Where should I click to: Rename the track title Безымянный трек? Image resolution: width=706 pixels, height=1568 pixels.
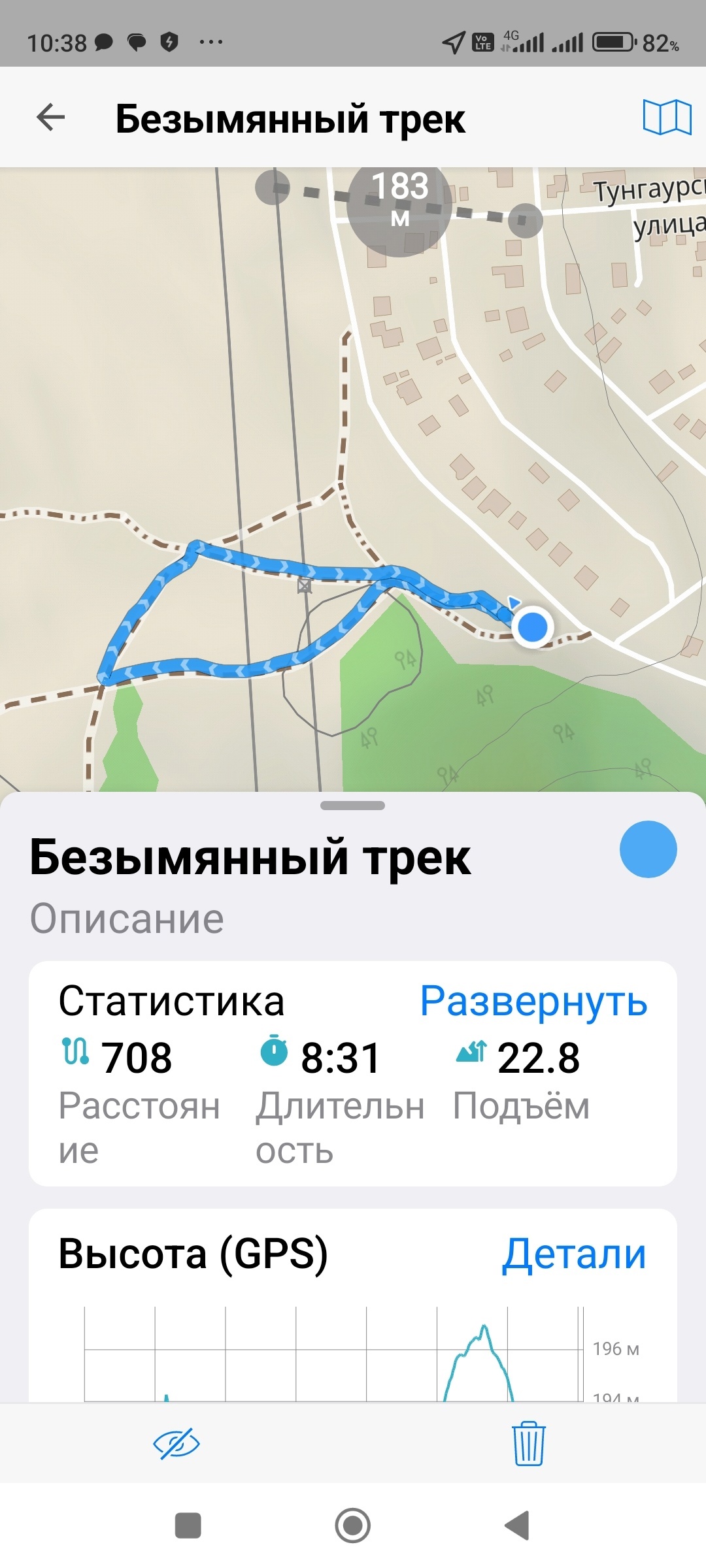coord(250,857)
